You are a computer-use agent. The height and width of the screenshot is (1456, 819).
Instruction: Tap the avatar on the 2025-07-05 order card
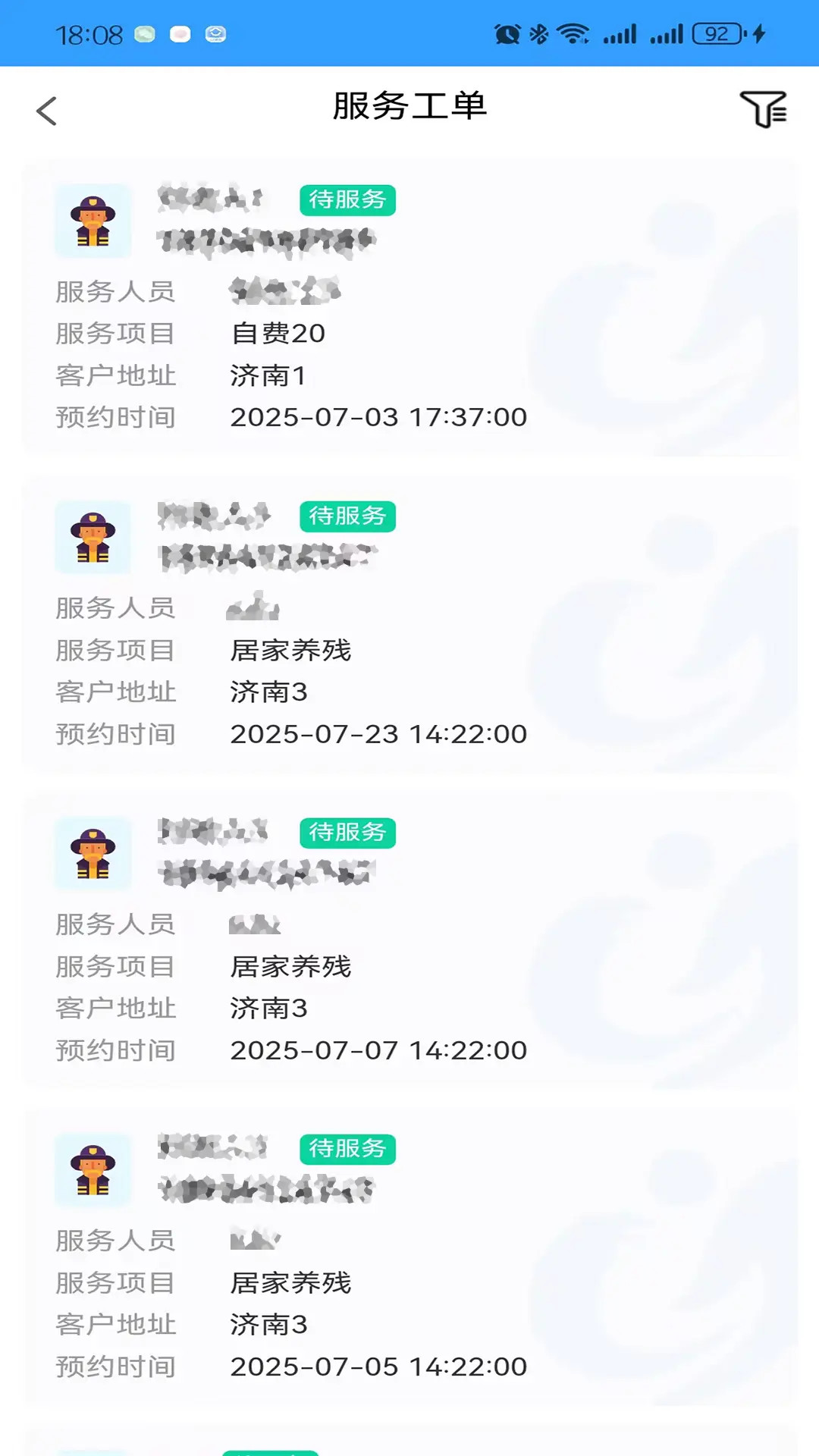pyautogui.click(x=93, y=1169)
